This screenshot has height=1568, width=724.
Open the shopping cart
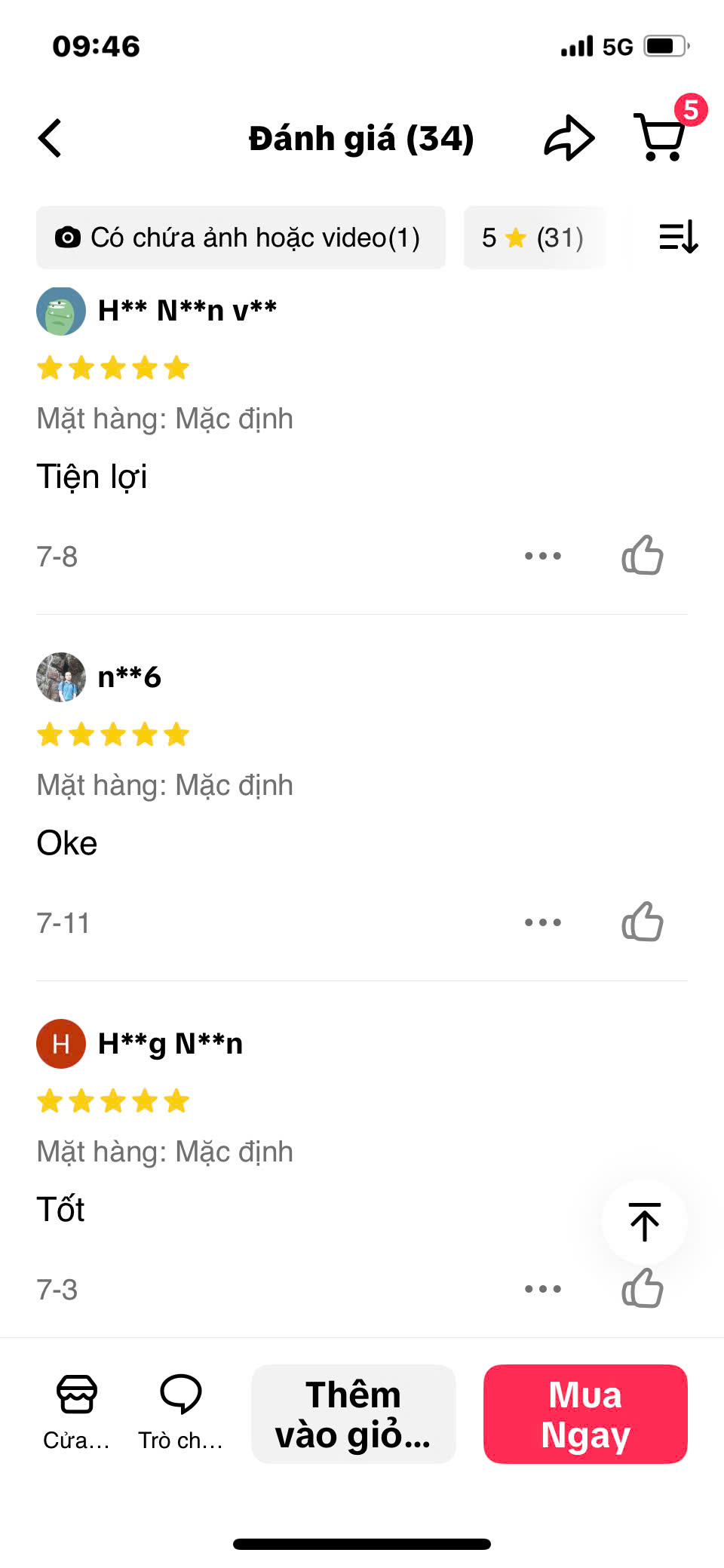[x=661, y=137]
